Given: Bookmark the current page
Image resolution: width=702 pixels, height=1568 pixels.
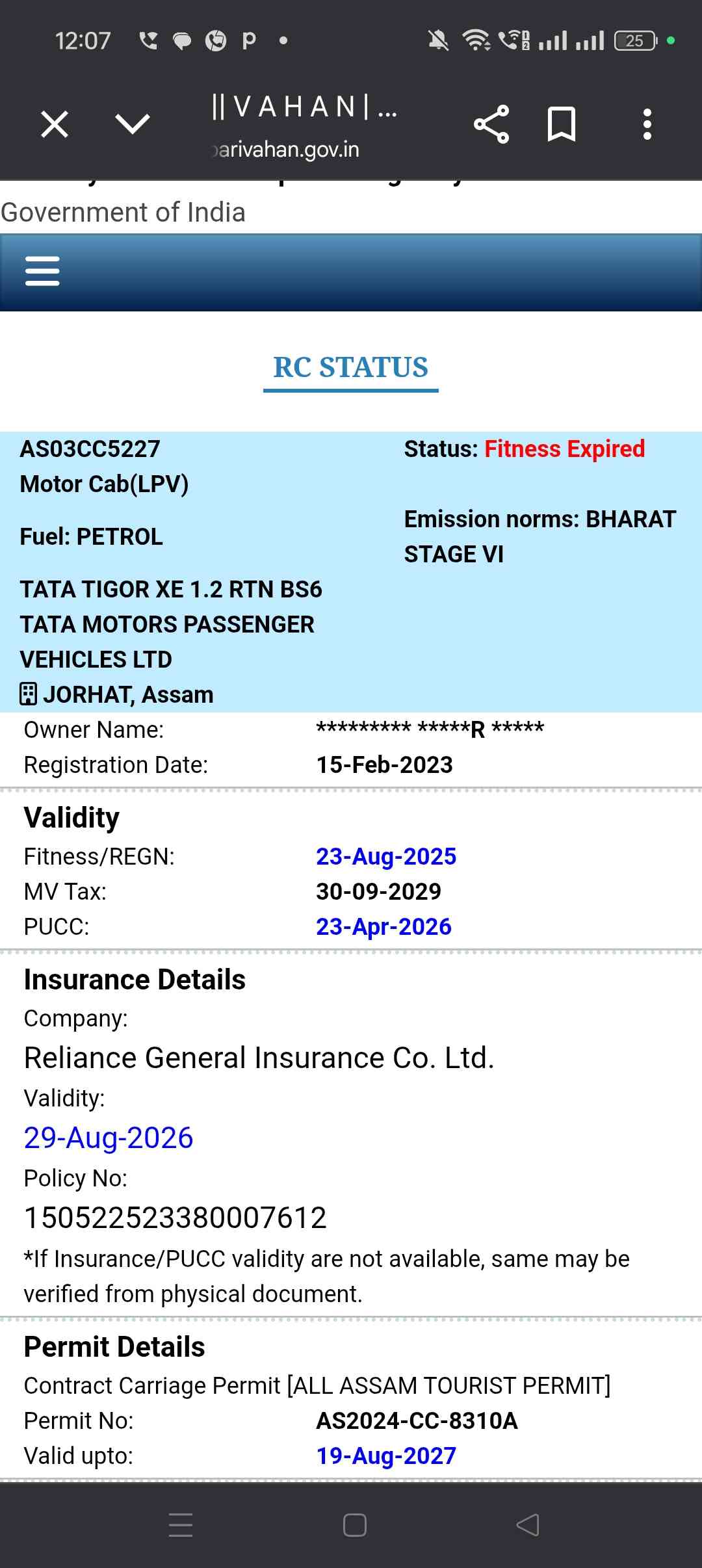Looking at the screenshot, I should 562,124.
